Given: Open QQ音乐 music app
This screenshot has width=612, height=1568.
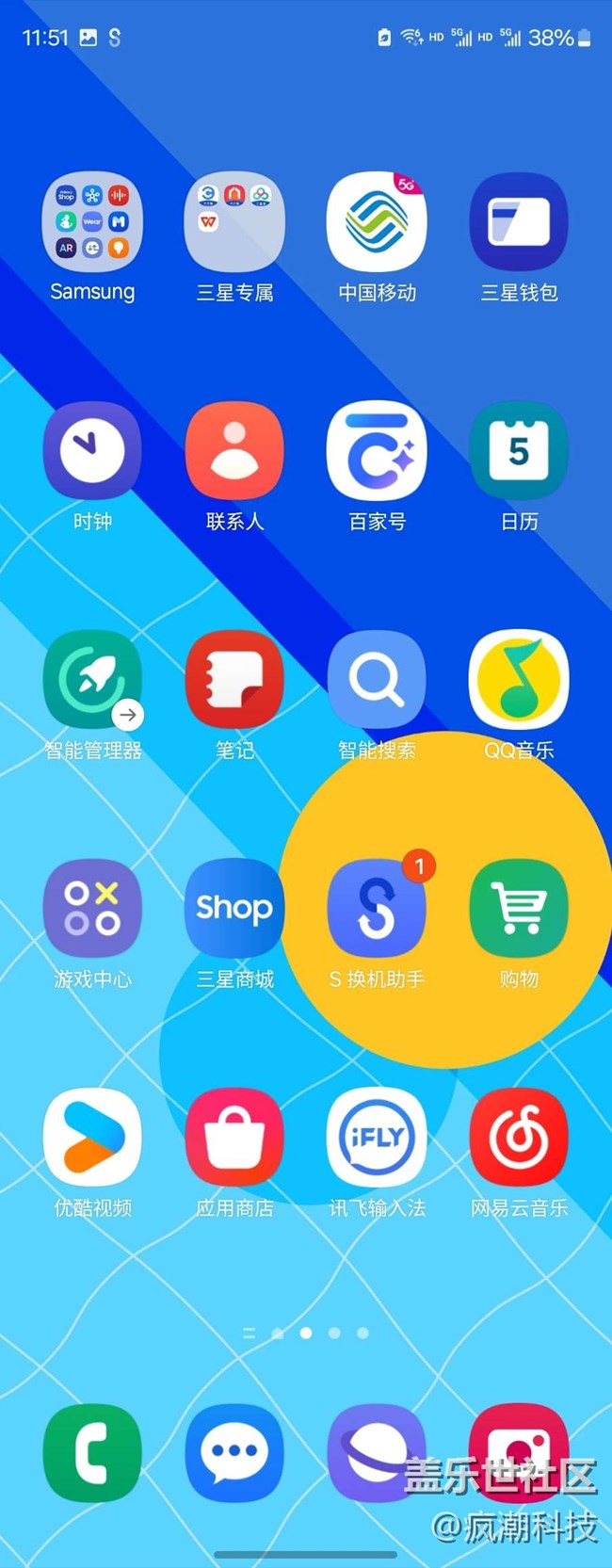Looking at the screenshot, I should point(519,680).
